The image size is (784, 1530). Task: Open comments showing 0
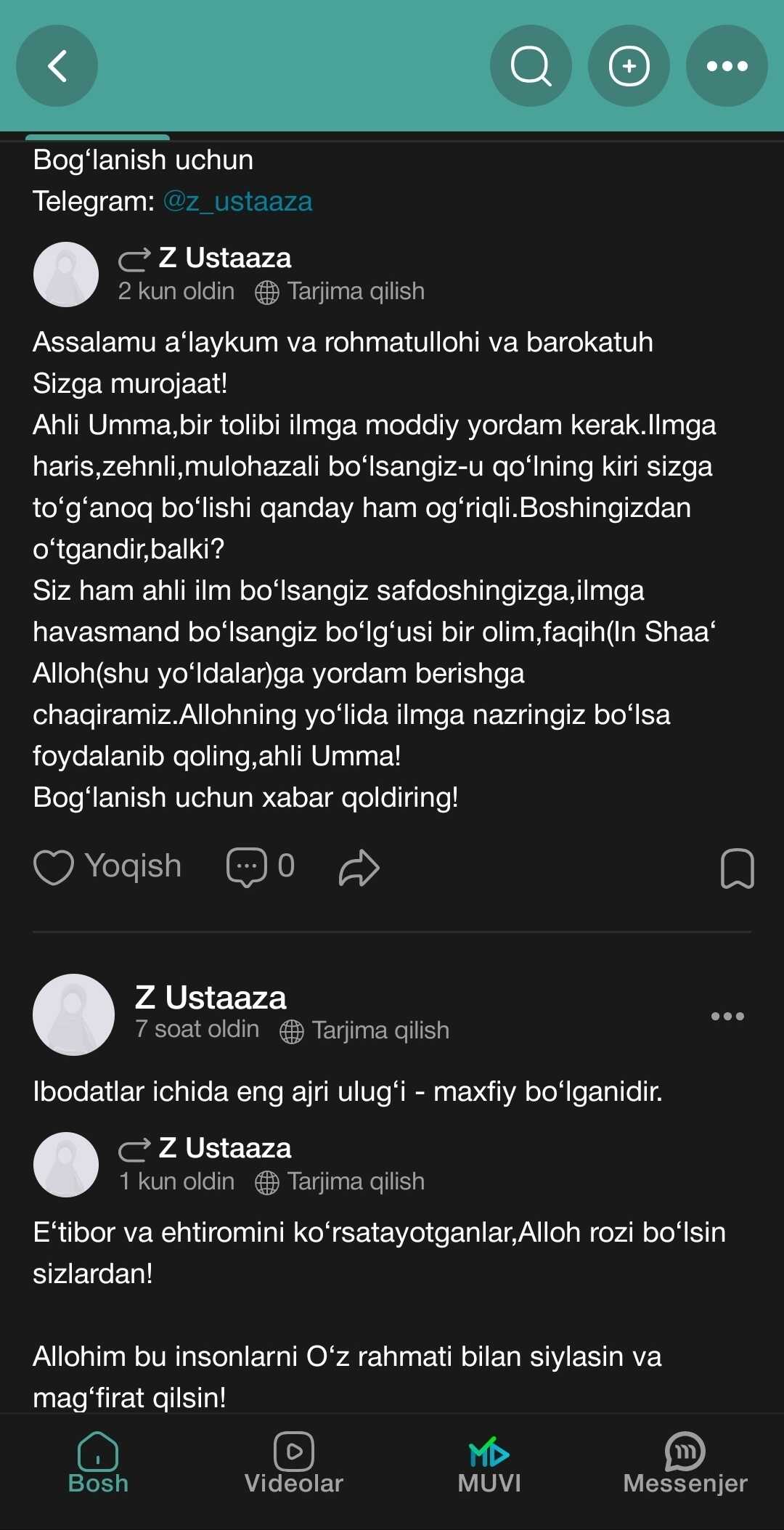pyautogui.click(x=261, y=867)
